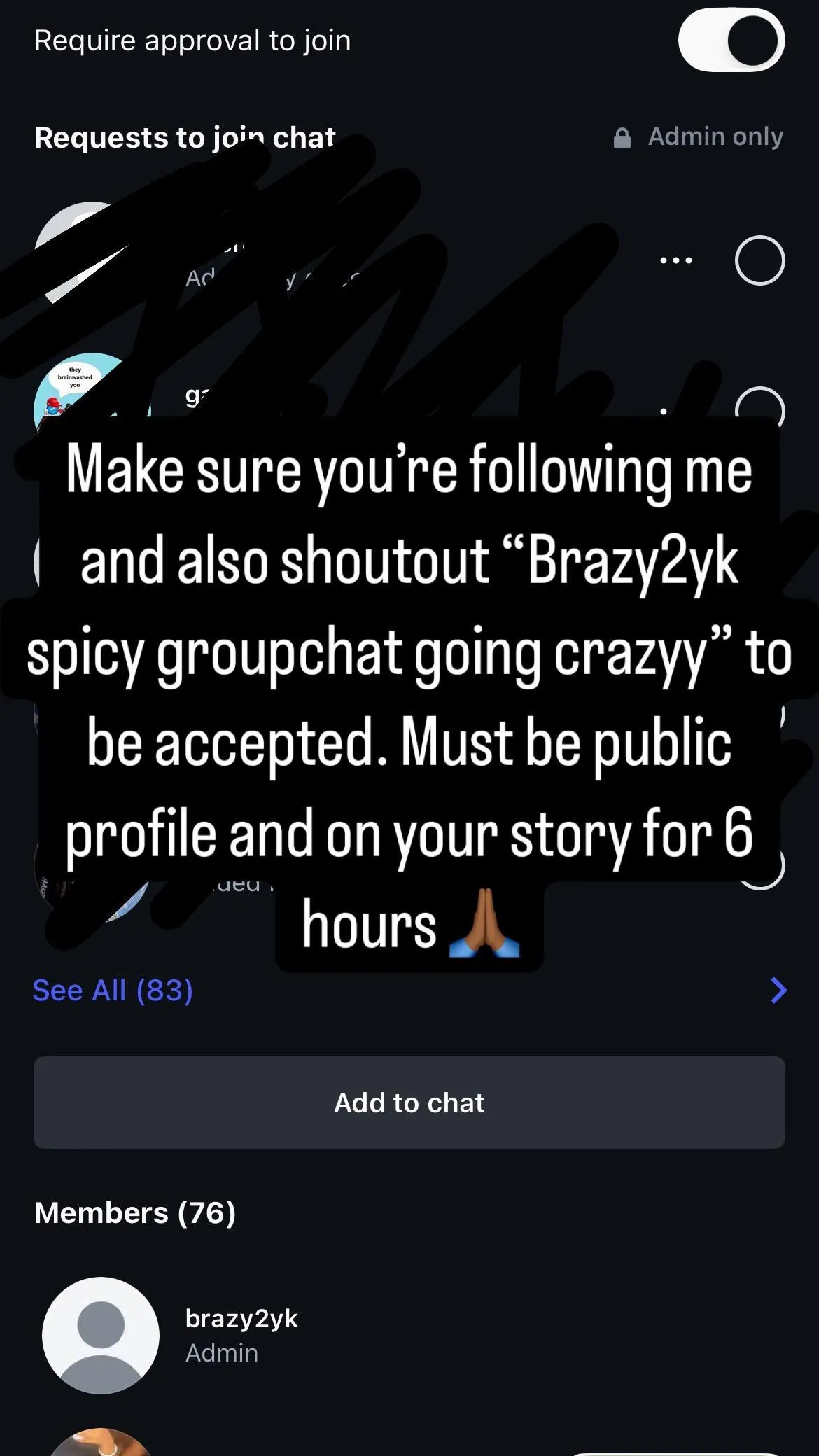Tap the 'Requests to join chat' section header
Viewport: 819px width, 1456px height.
(185, 137)
